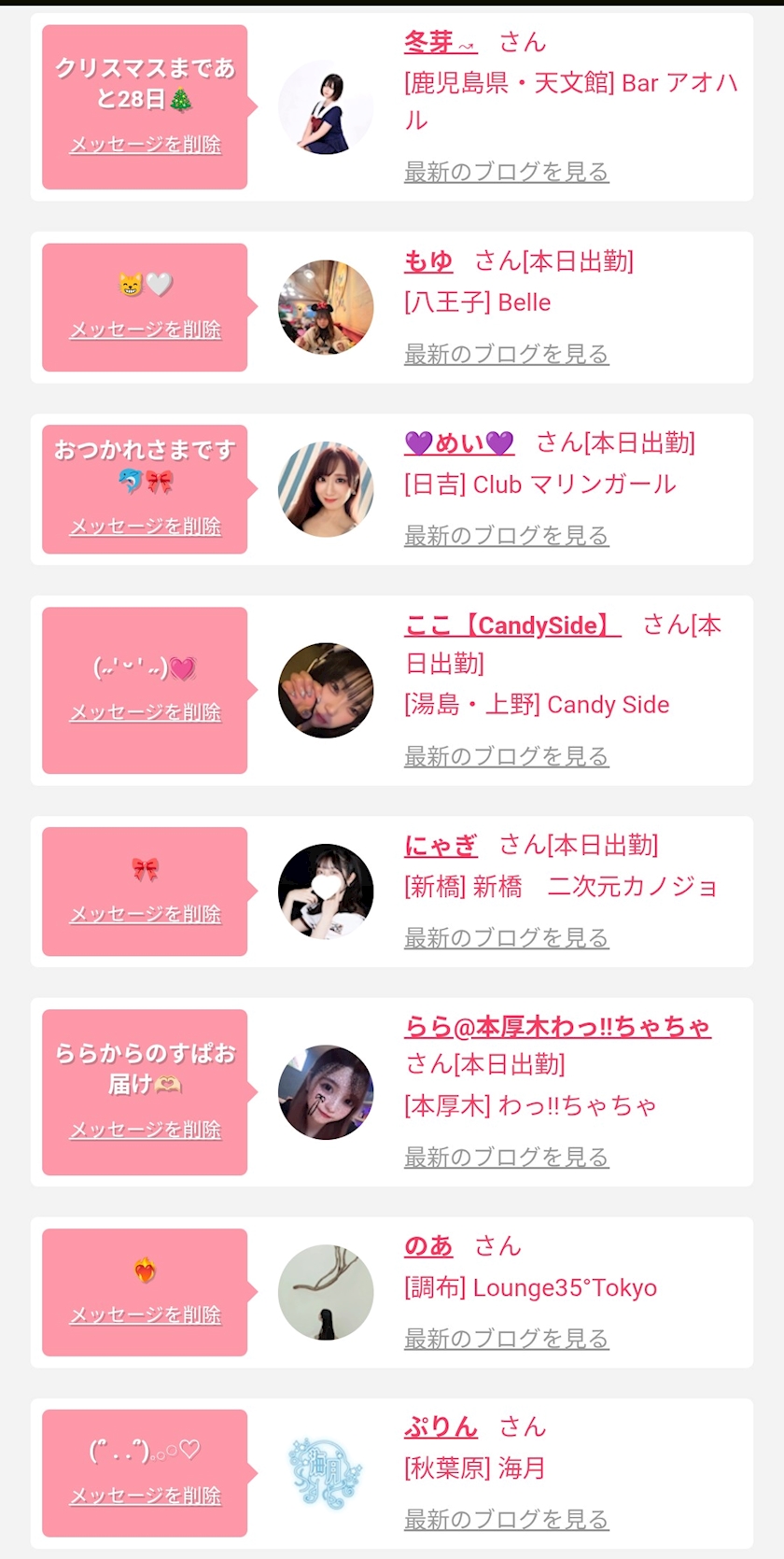Open ここ【CandySide】 profile link
The height and width of the screenshot is (1559, 784).
(x=512, y=625)
